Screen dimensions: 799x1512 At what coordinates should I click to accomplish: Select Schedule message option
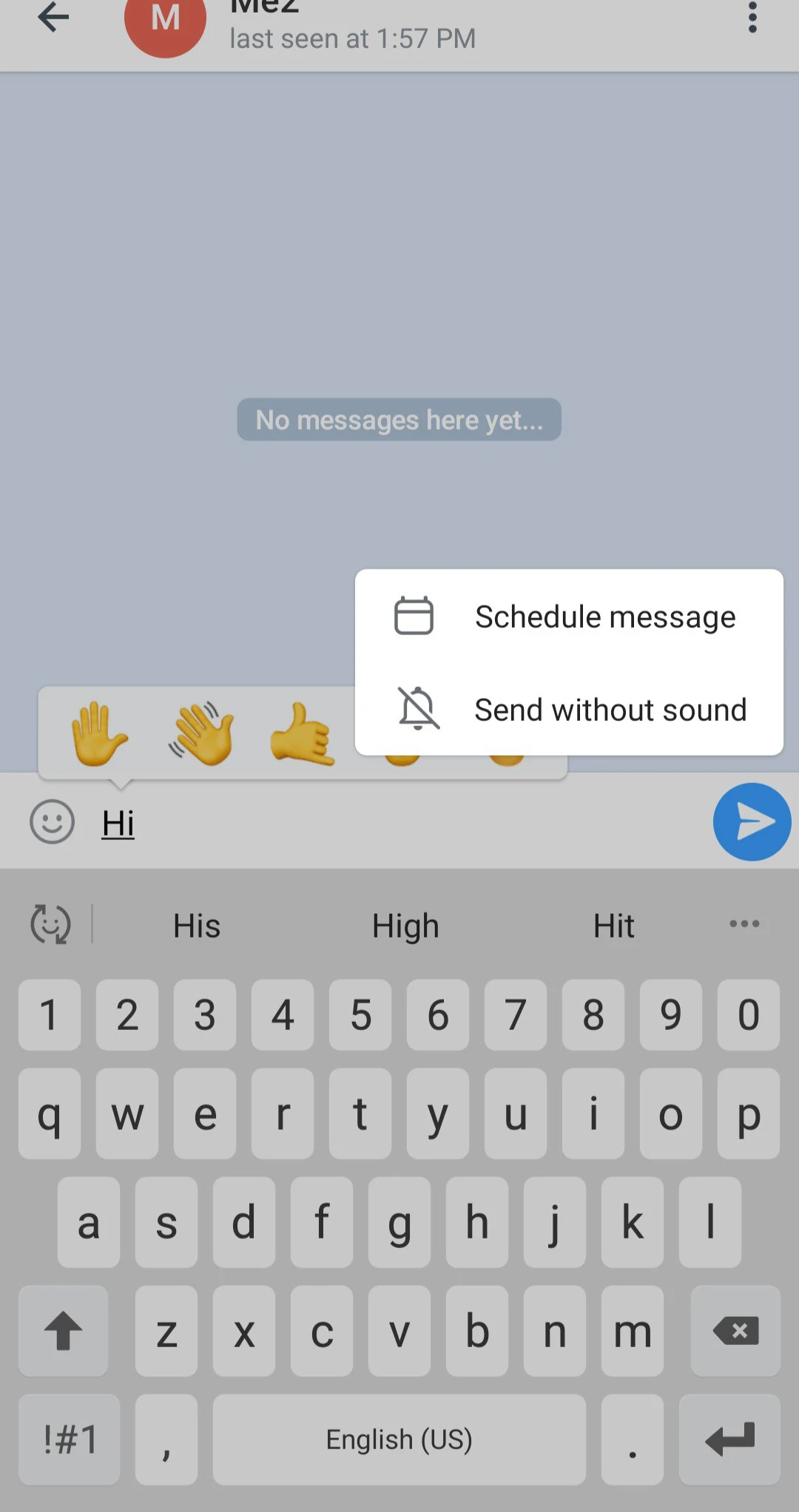568,617
